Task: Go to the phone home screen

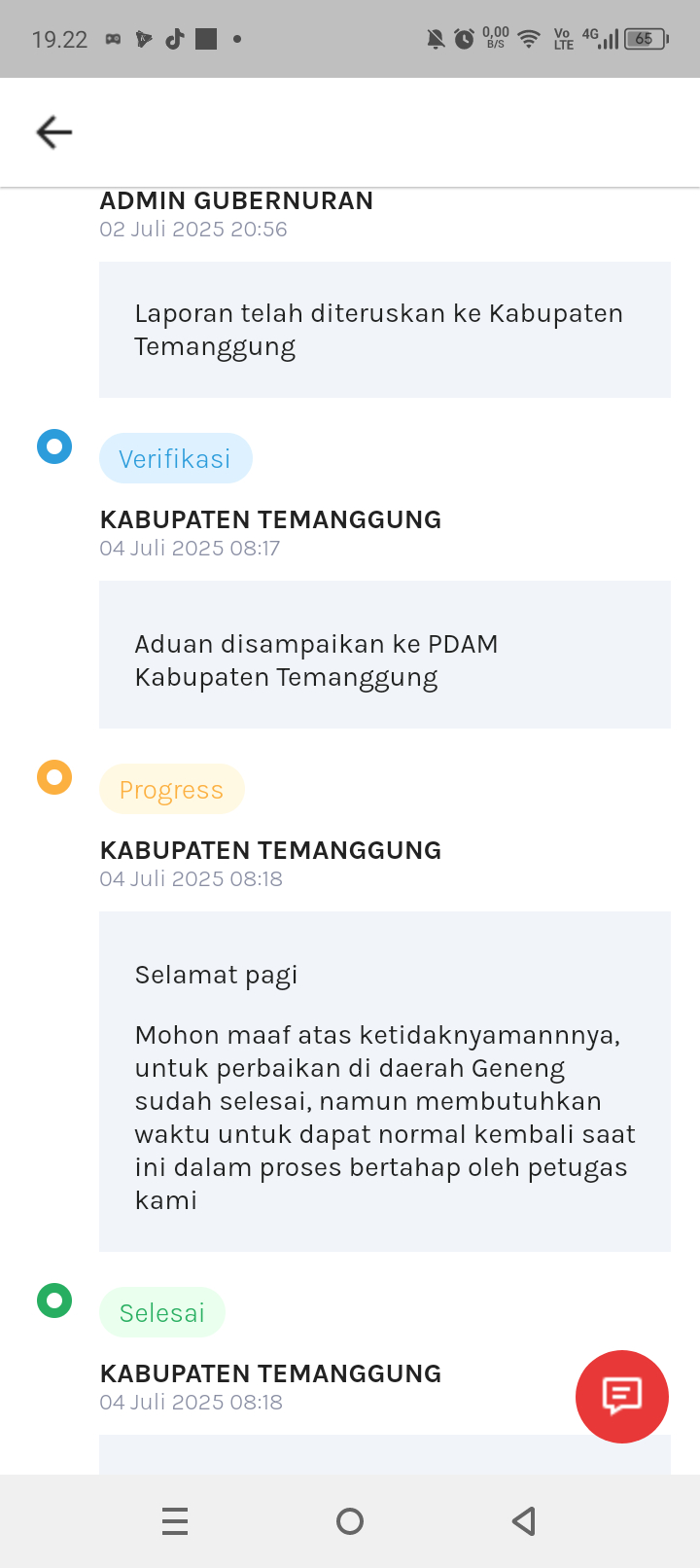Action: coord(350,1520)
